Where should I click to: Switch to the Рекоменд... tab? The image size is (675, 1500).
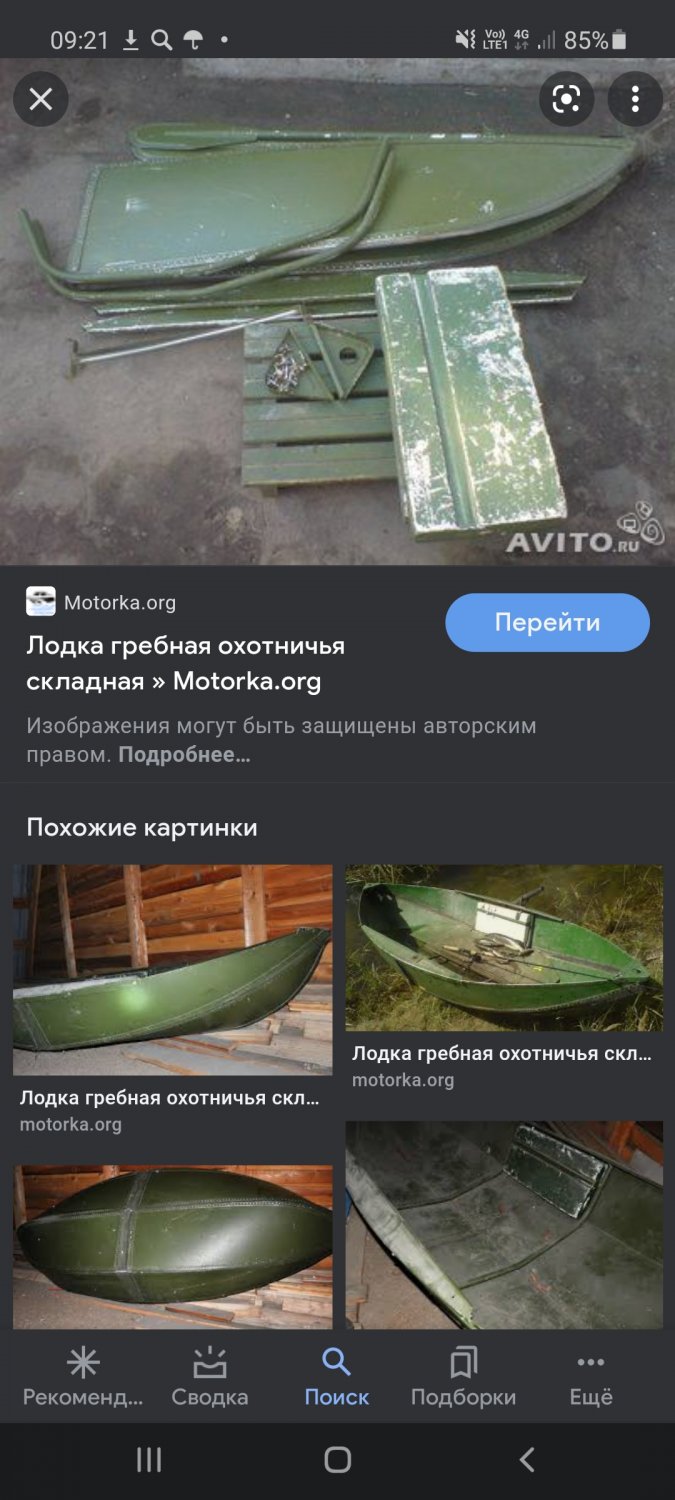[x=83, y=1377]
